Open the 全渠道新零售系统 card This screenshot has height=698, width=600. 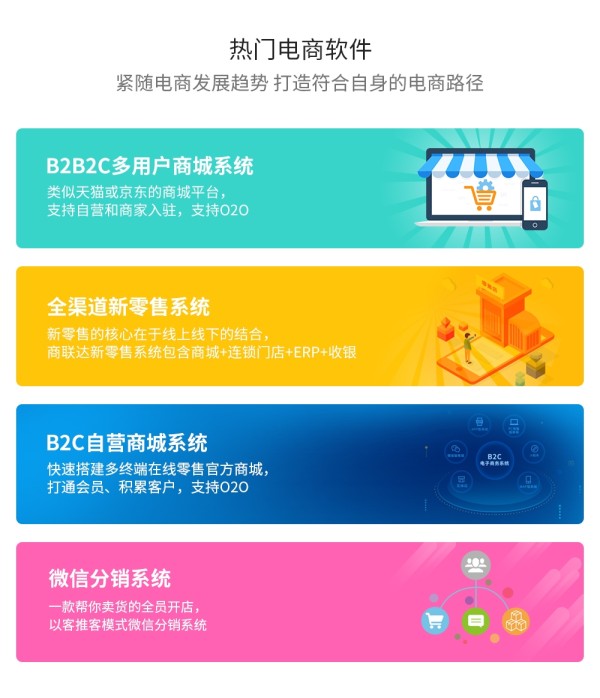coord(299,326)
